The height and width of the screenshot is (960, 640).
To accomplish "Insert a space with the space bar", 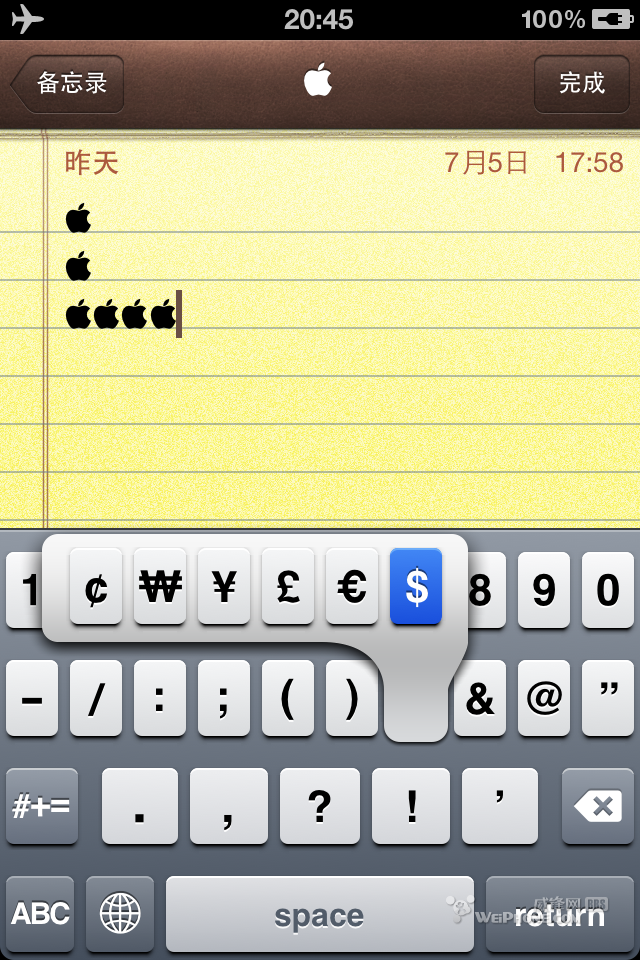I will pyautogui.click(x=319, y=914).
